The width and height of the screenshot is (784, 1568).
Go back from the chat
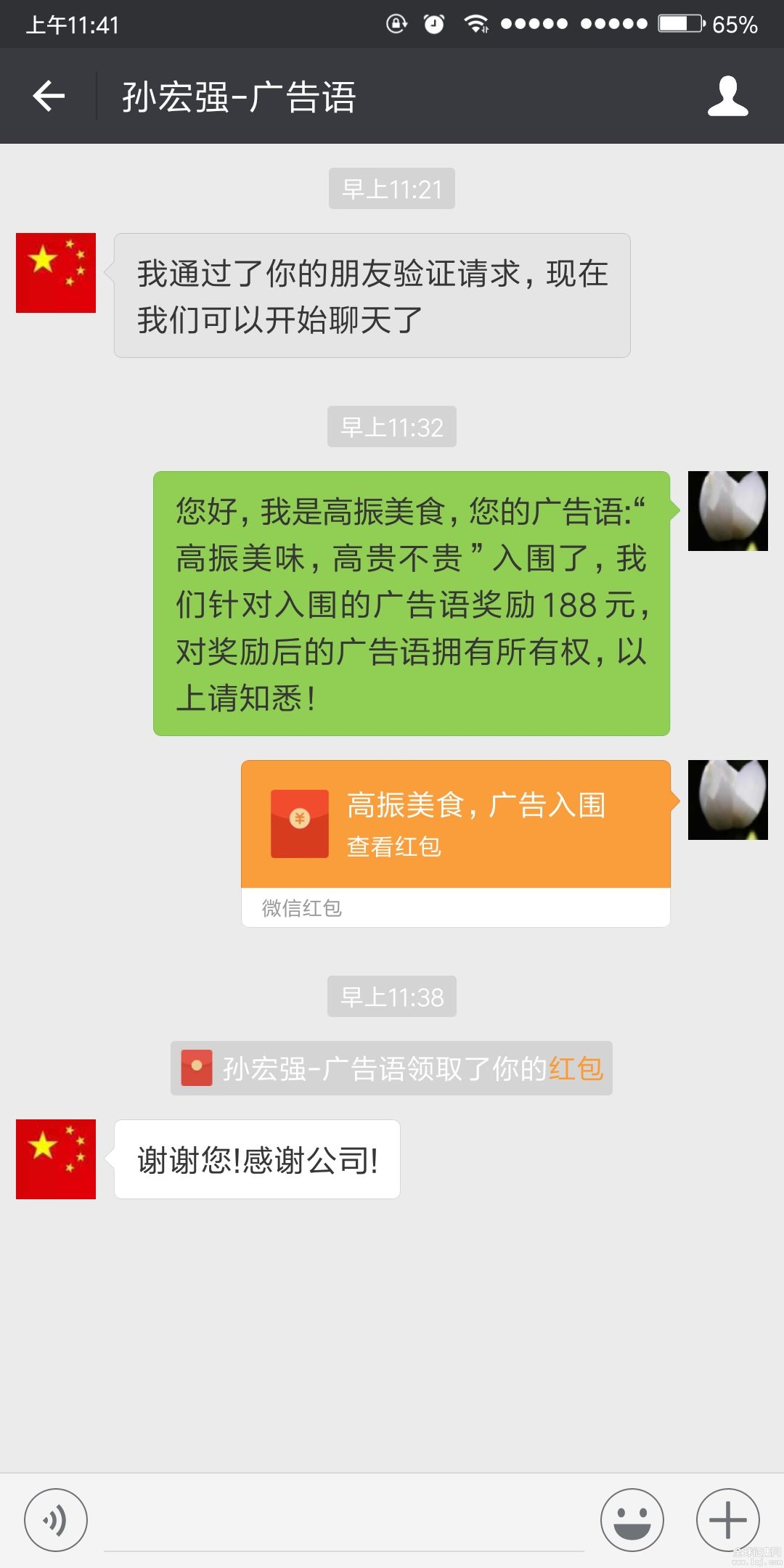[x=49, y=96]
